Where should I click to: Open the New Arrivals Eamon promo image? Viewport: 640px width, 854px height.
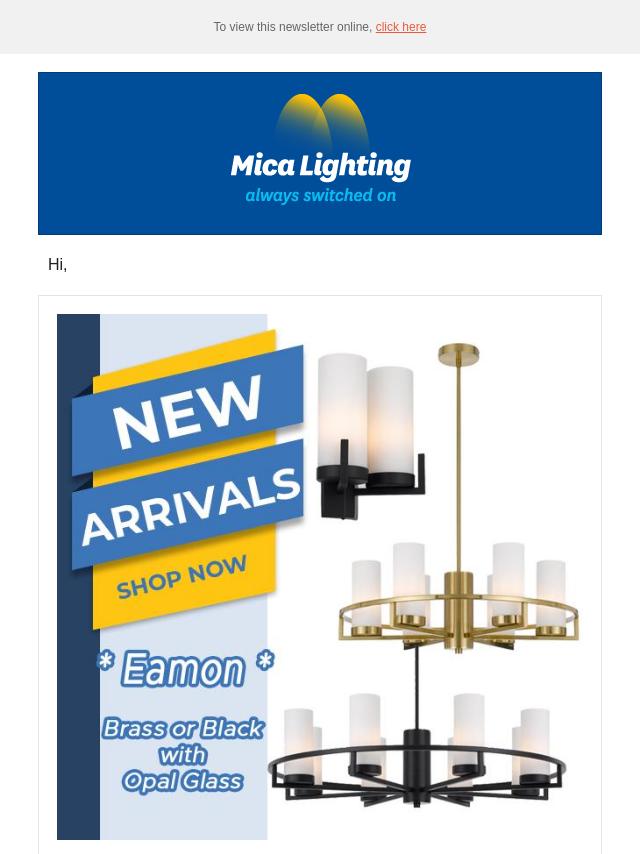[x=320, y=576]
